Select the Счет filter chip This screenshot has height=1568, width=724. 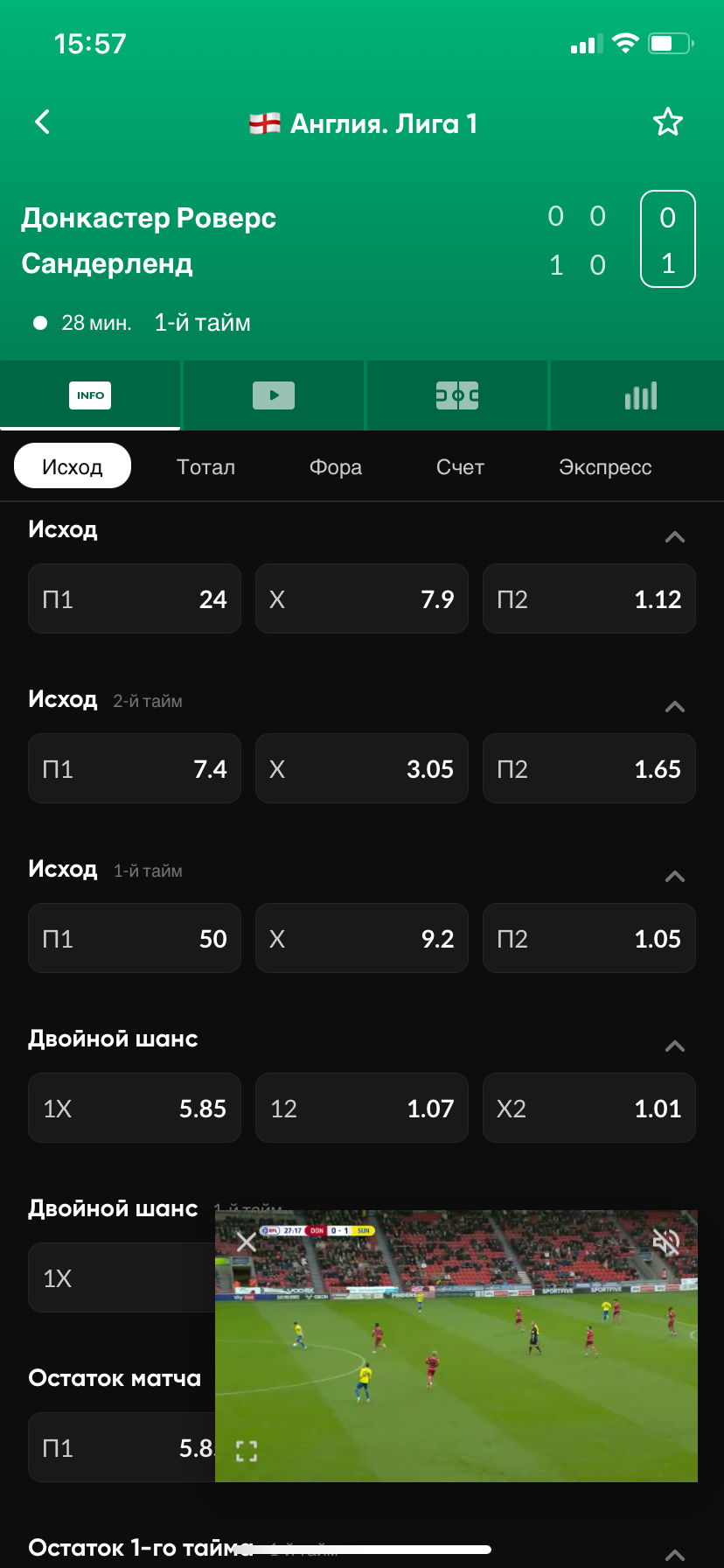coord(460,466)
